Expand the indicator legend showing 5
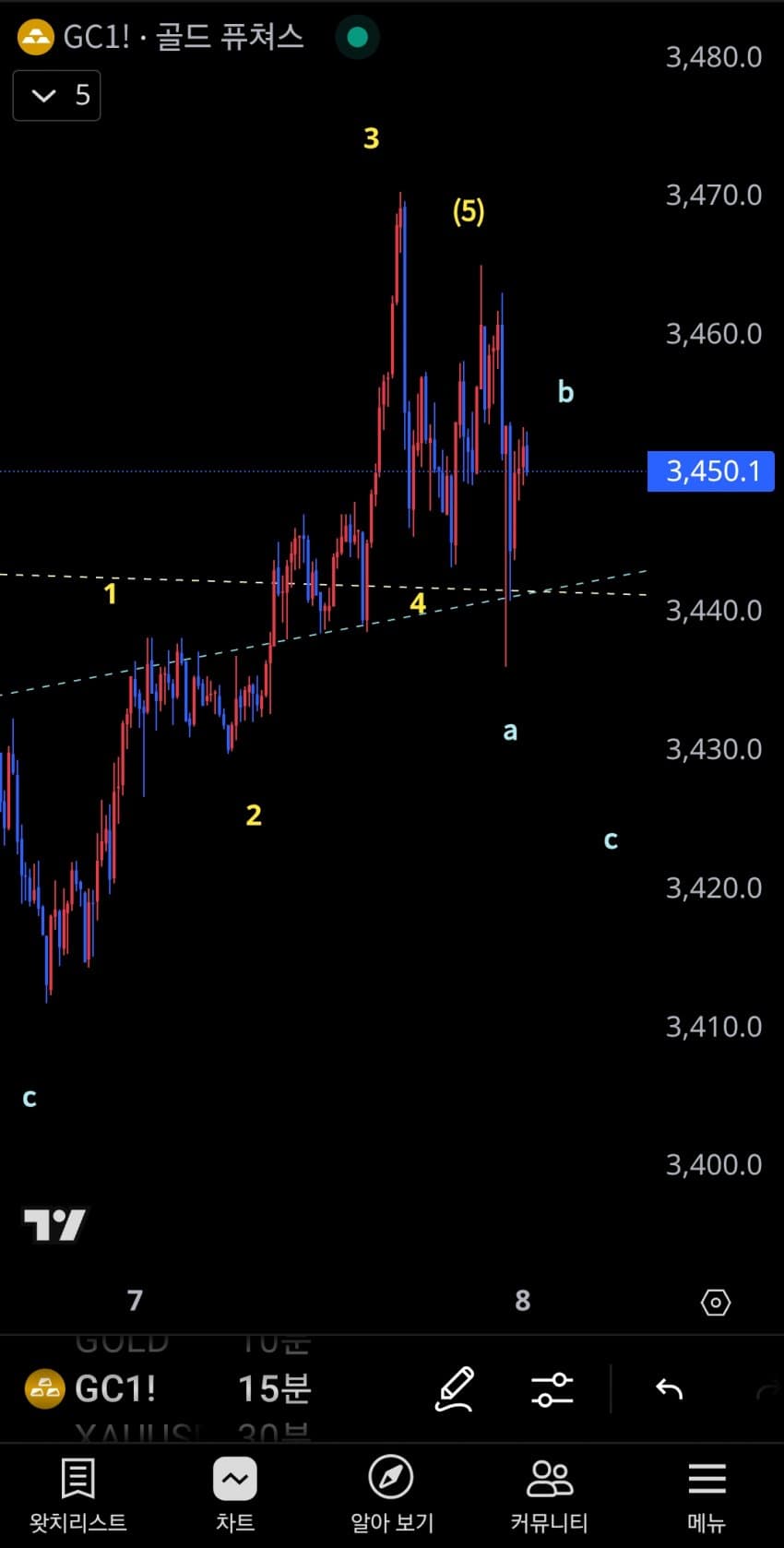 [56, 95]
